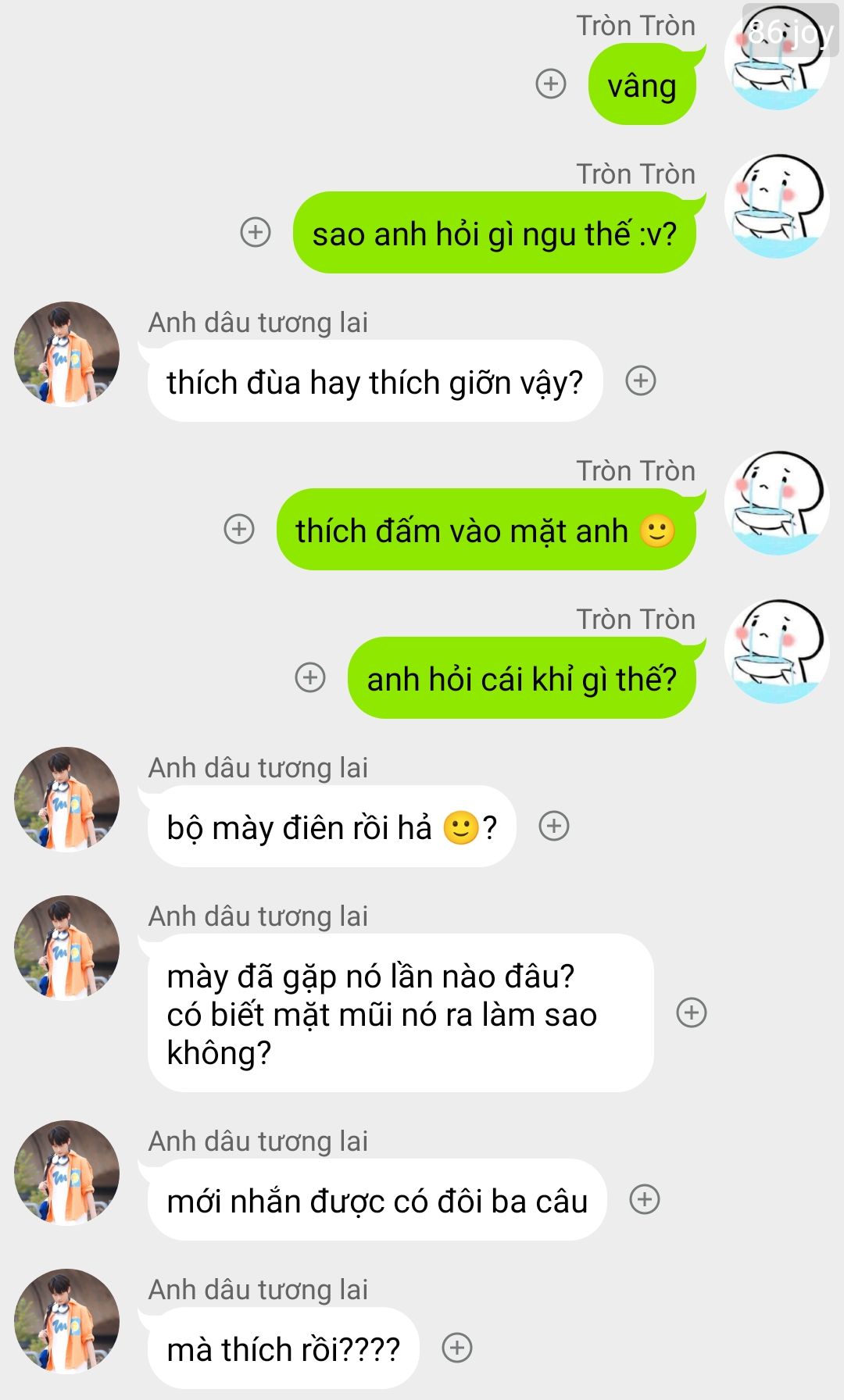844x1400 pixels.
Task: Tap plus icon next to "bộ mày điên rồi hả"
Action: click(x=554, y=826)
